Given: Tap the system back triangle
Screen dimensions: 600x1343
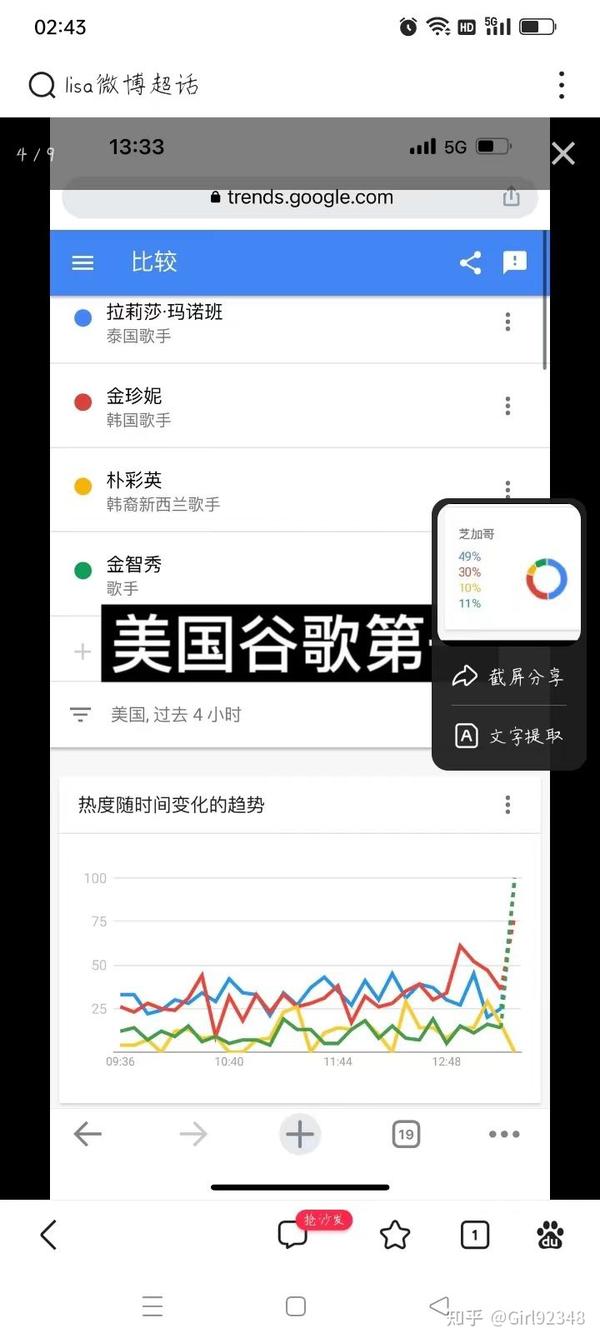Looking at the screenshot, I should click(x=438, y=1306).
